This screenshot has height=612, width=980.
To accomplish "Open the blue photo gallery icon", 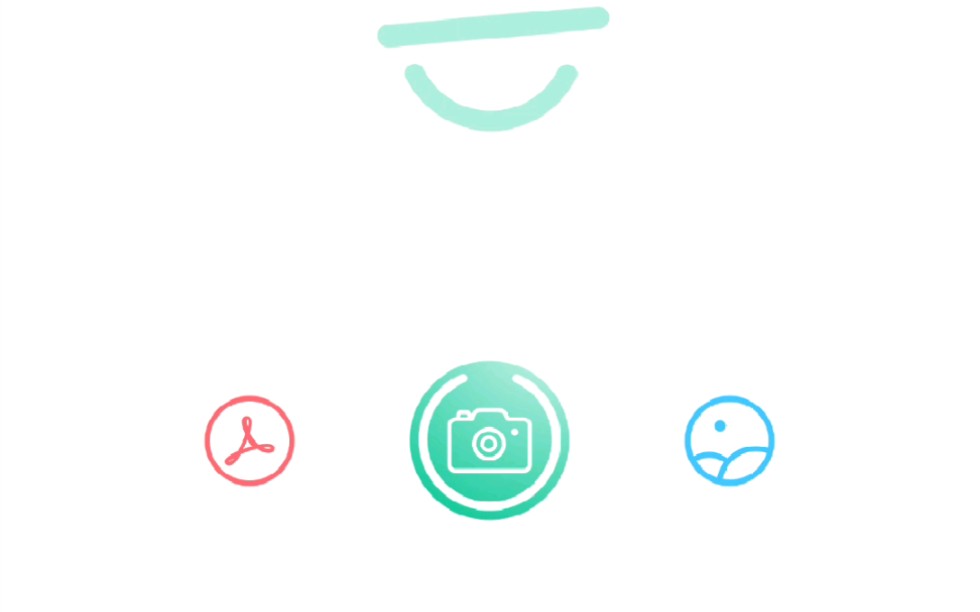I will click(730, 440).
